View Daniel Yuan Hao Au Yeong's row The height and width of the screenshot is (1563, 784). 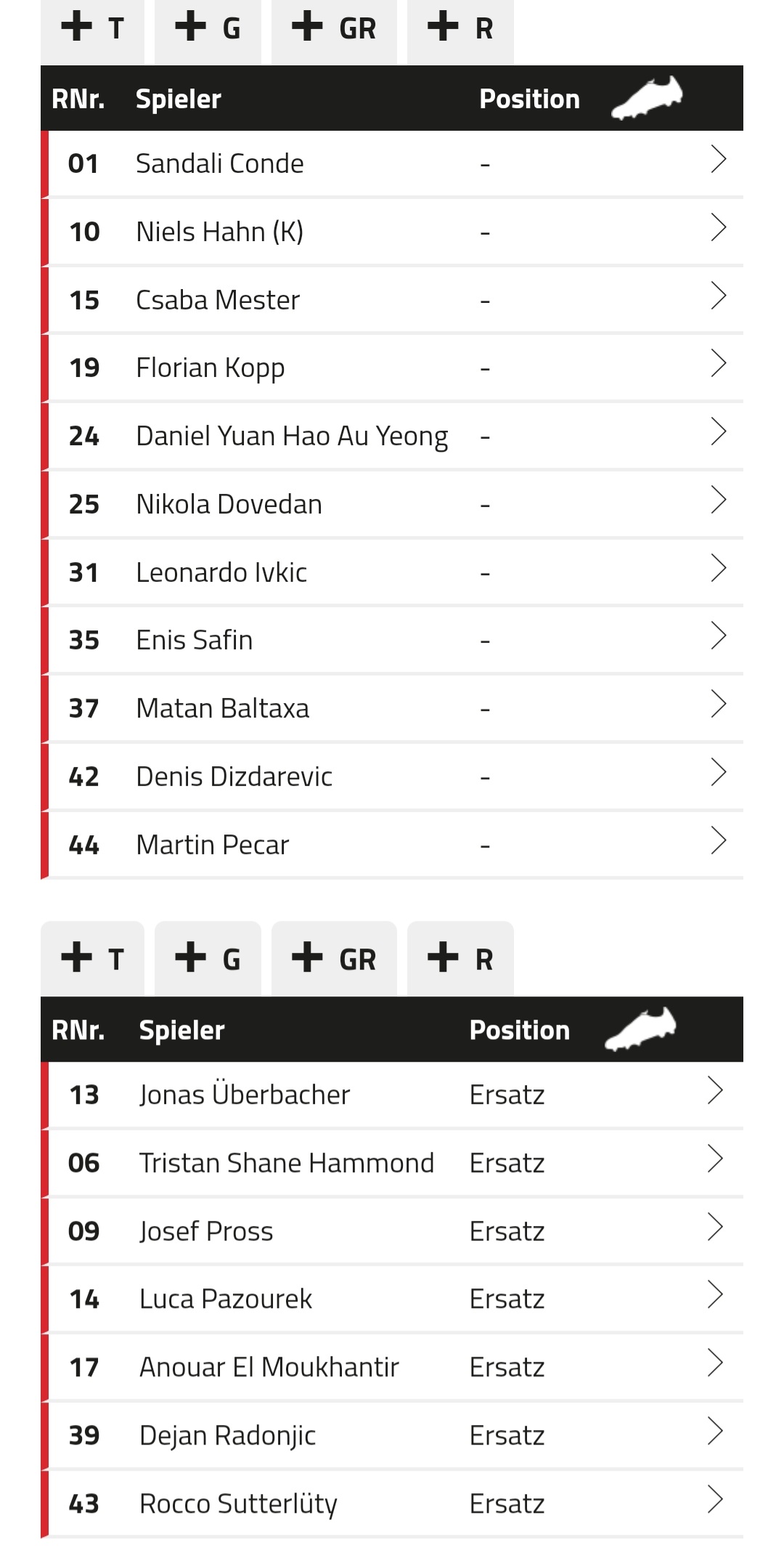click(392, 436)
